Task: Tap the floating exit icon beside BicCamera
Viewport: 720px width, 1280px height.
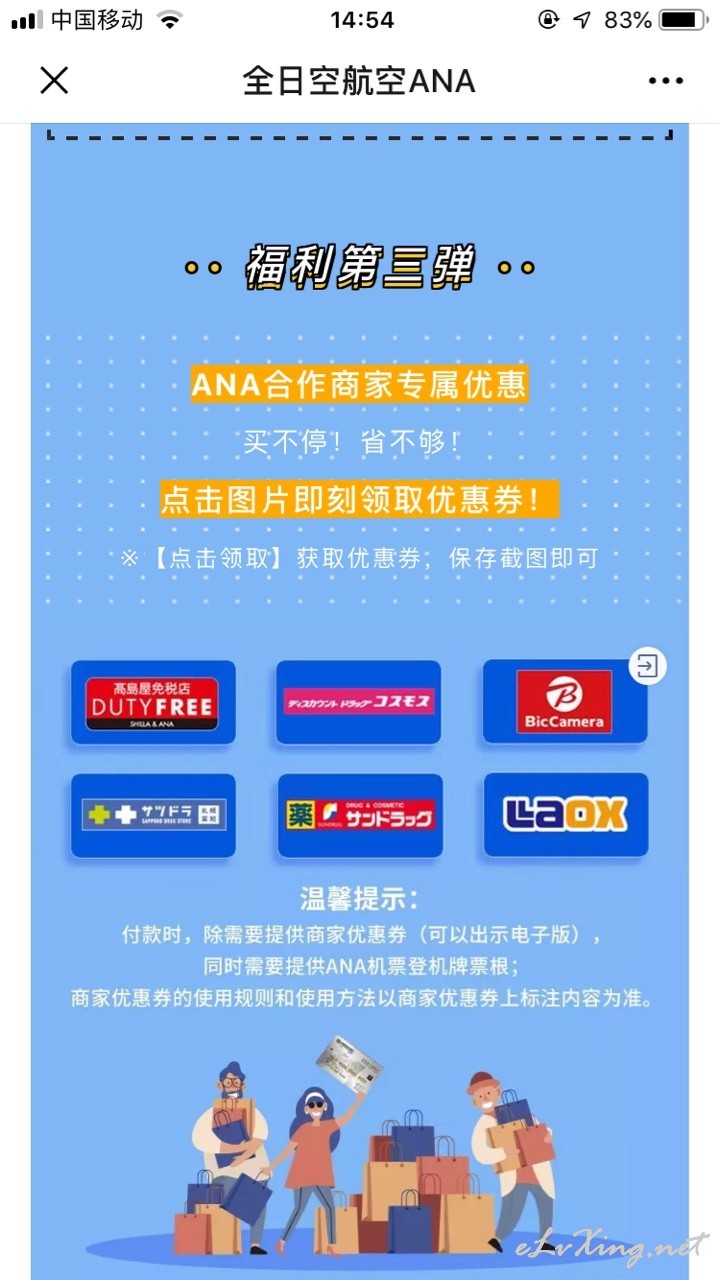Action: tap(648, 666)
